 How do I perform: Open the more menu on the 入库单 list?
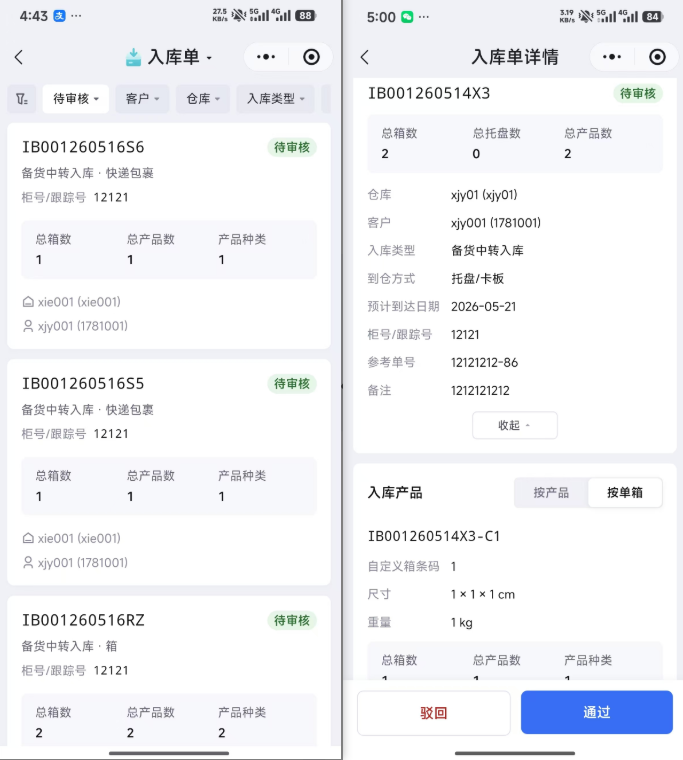point(266,57)
